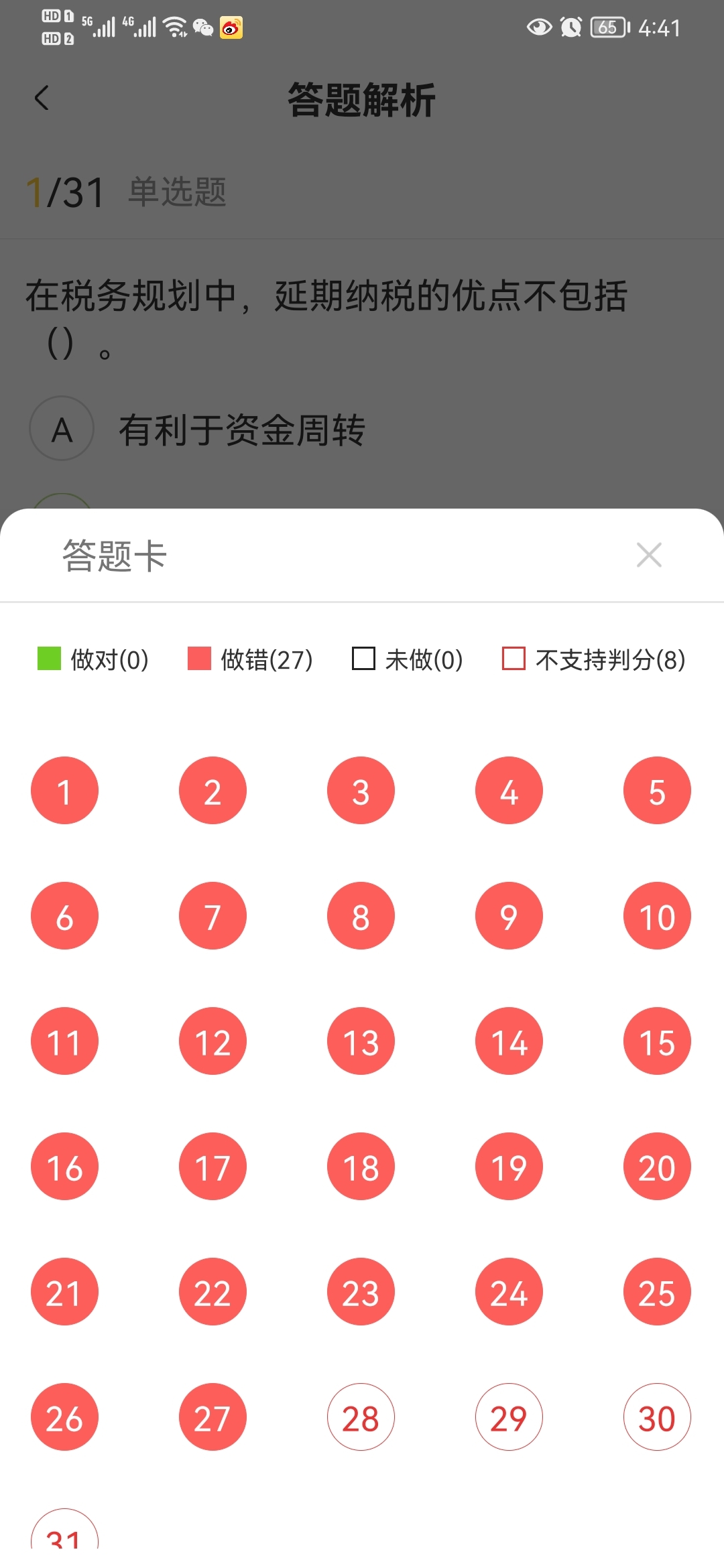Select question 16

pos(64,1167)
